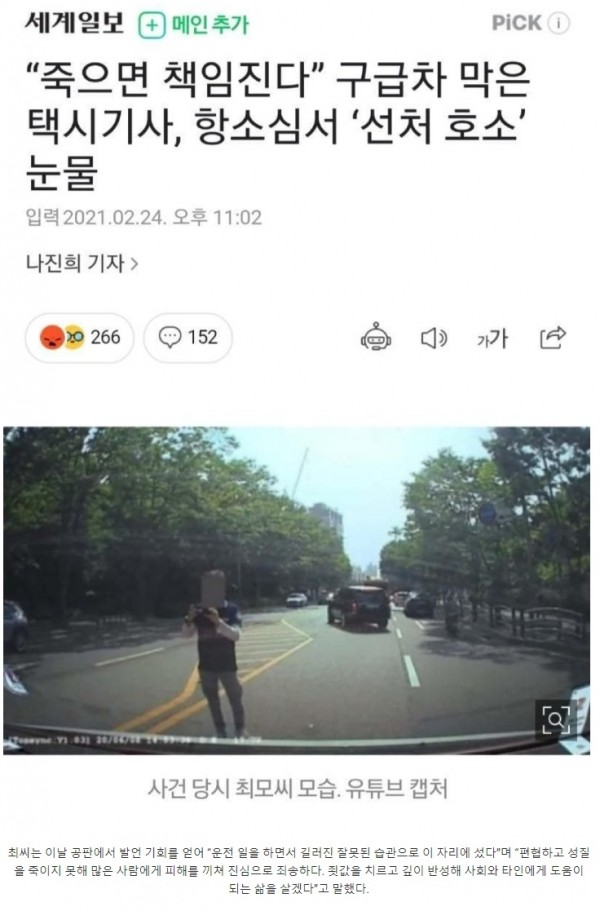Open the PiCK info icon
Screen dimensions: 600x911
(x=560, y=24)
